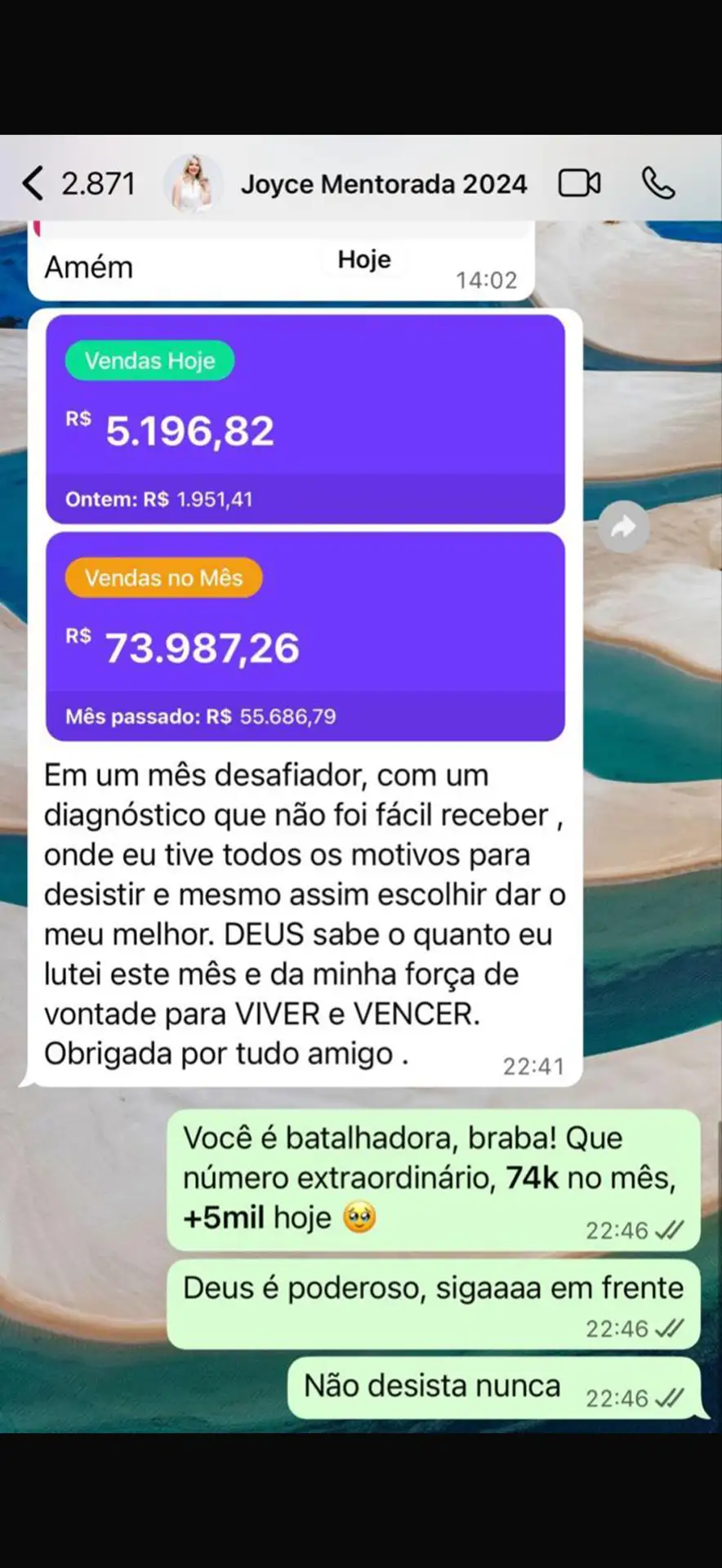Start a video call with Joyce
Viewport: 722px width, 1568px height.
pyautogui.click(x=579, y=184)
